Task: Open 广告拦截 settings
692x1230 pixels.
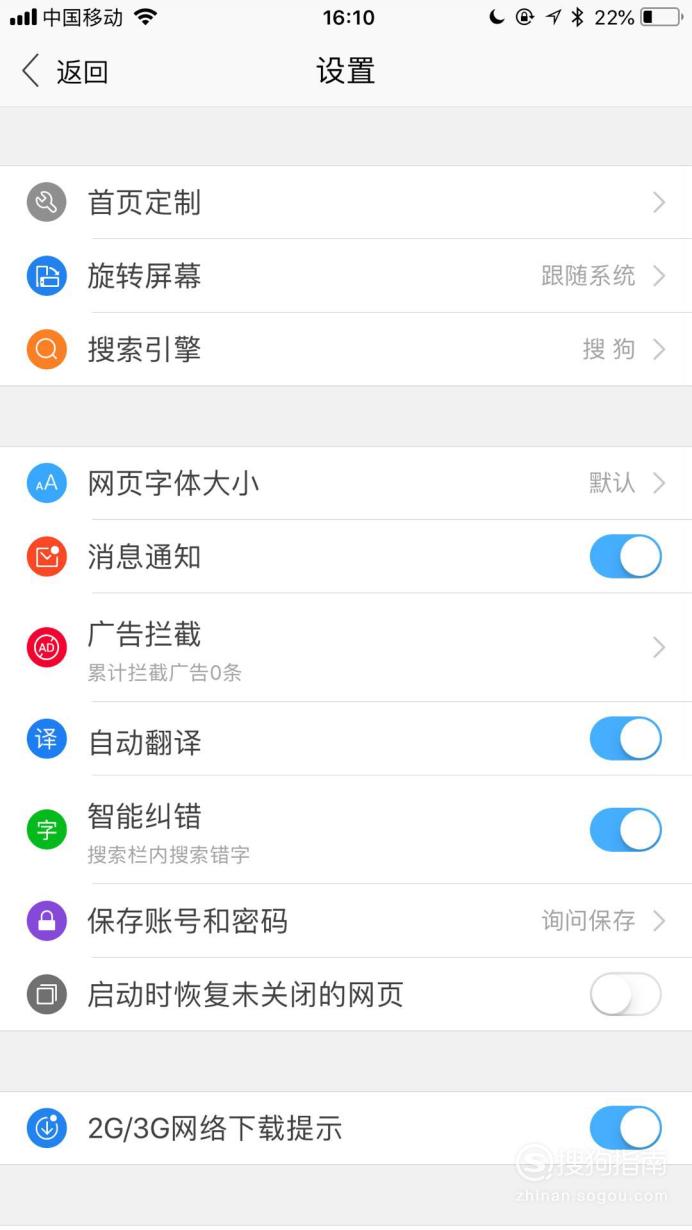Action: tap(346, 648)
